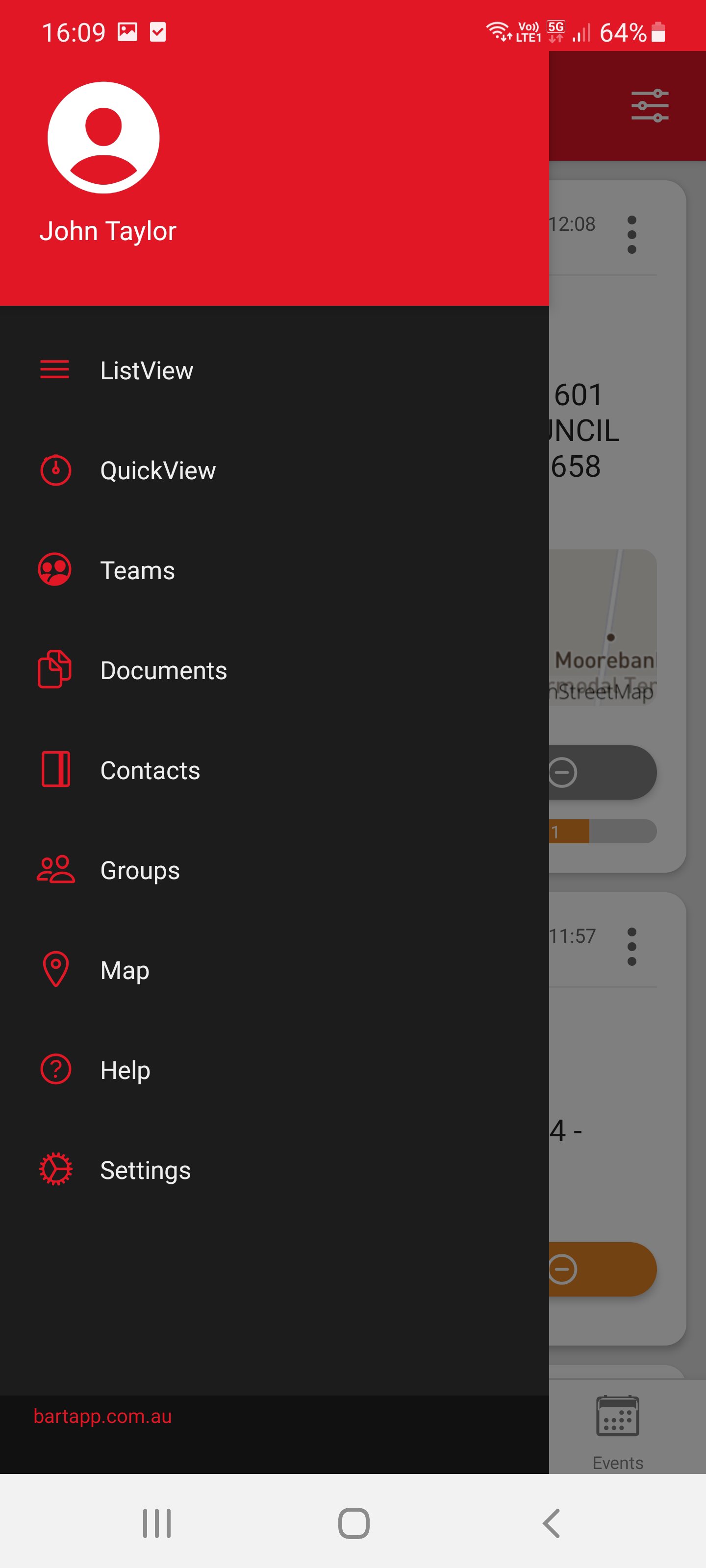Open the filter sliders icon
Screen dimensions: 706x1568
click(x=649, y=106)
